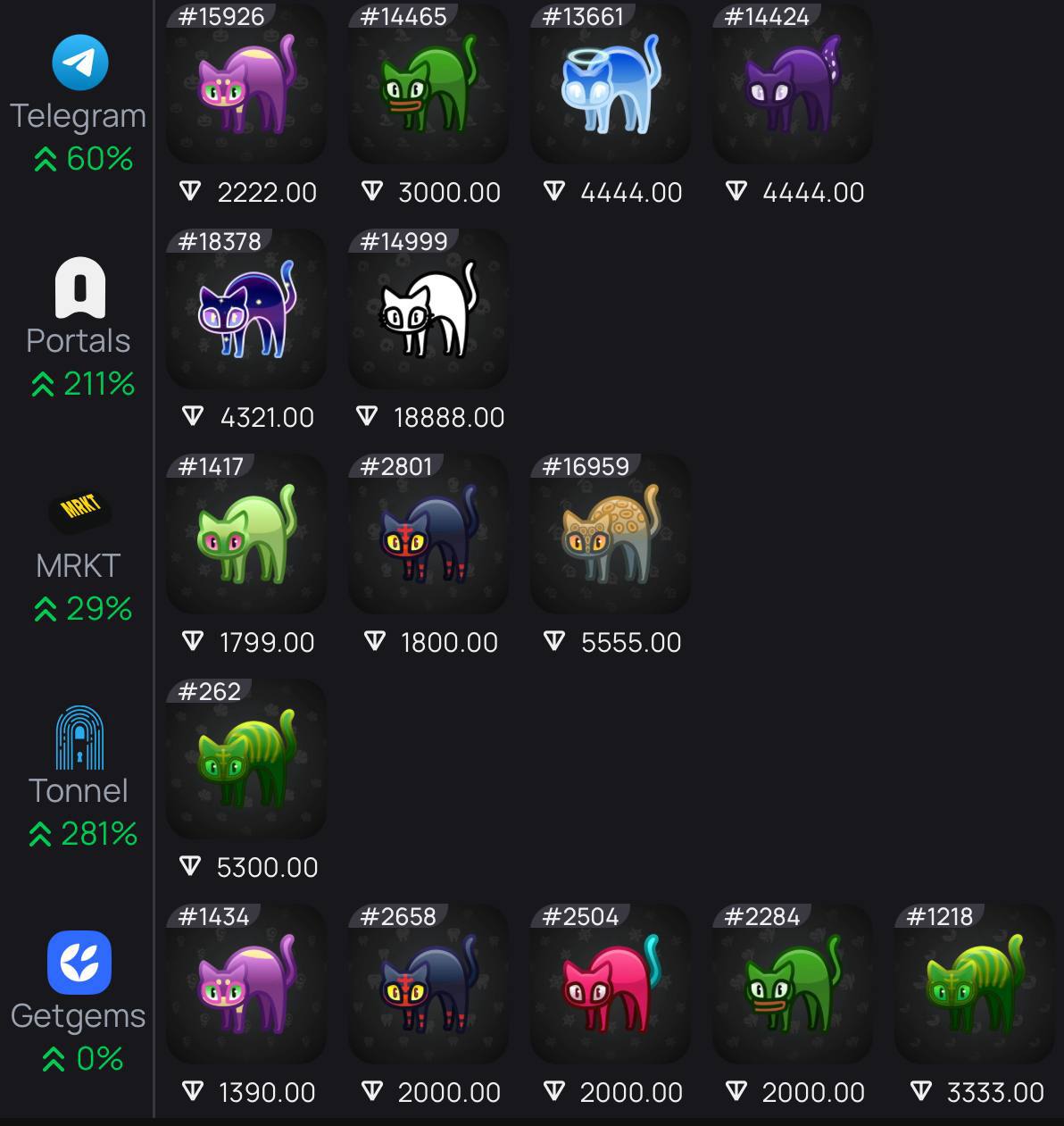
Task: Open green cat #14465 on Telegram
Action: [x=428, y=85]
